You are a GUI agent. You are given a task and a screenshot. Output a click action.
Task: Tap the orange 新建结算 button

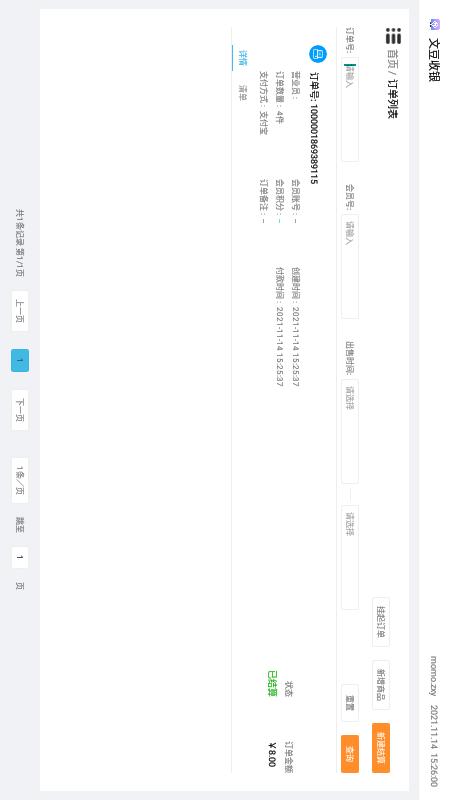(381, 748)
